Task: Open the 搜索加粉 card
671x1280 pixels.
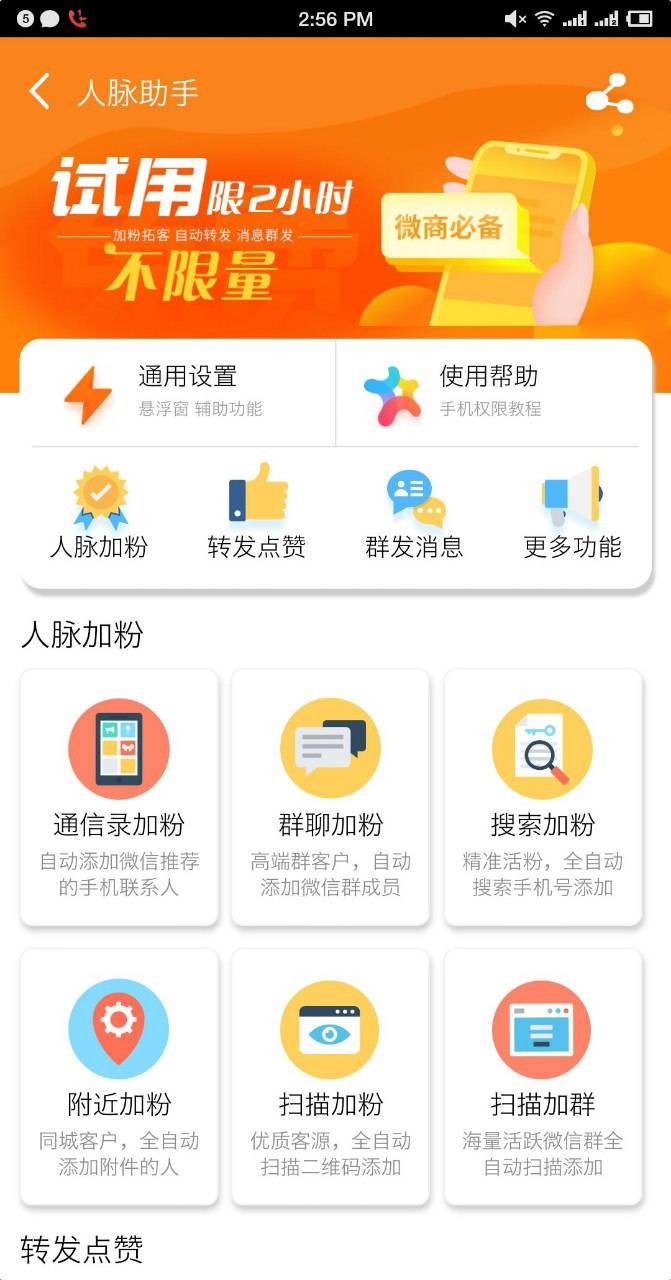Action: [x=543, y=797]
